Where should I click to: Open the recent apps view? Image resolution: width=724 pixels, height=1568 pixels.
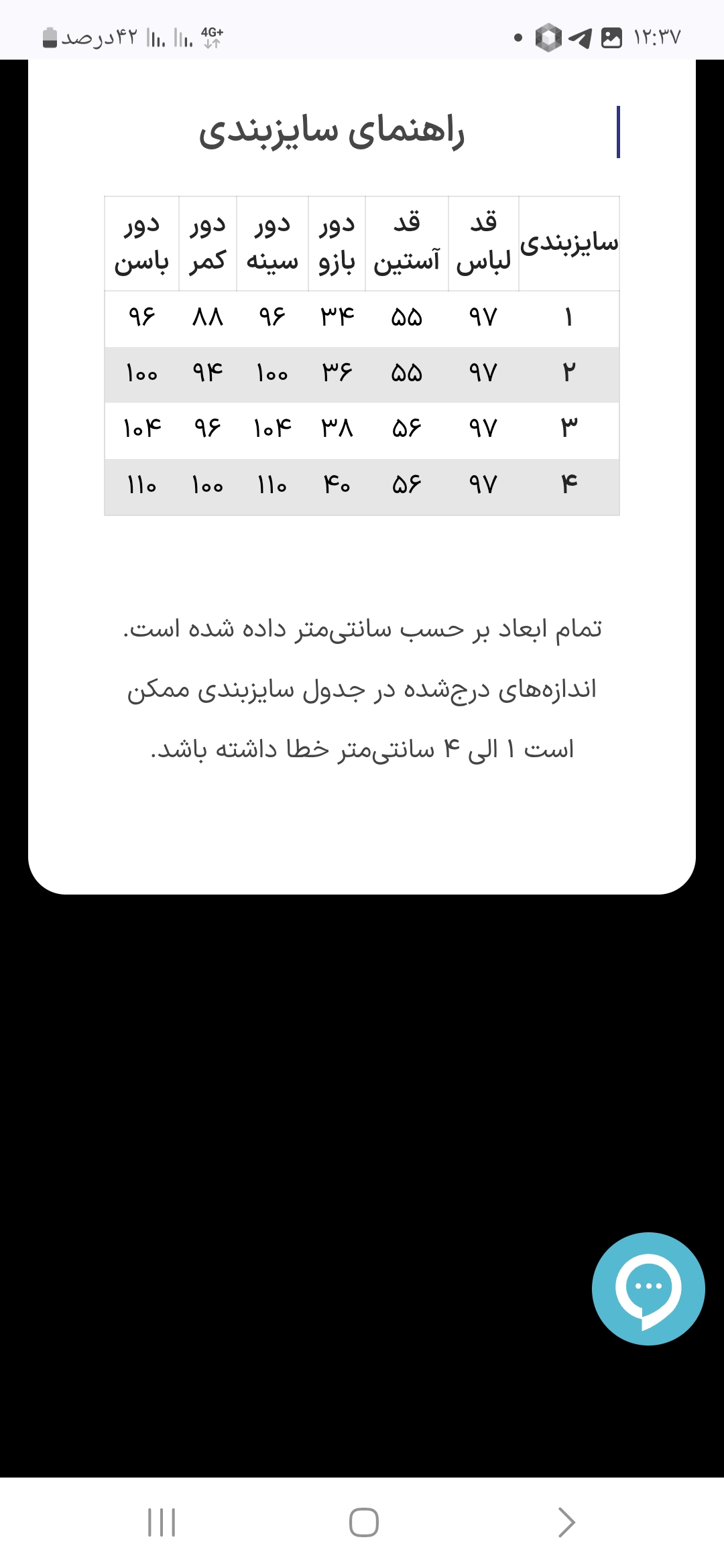pos(162,1522)
